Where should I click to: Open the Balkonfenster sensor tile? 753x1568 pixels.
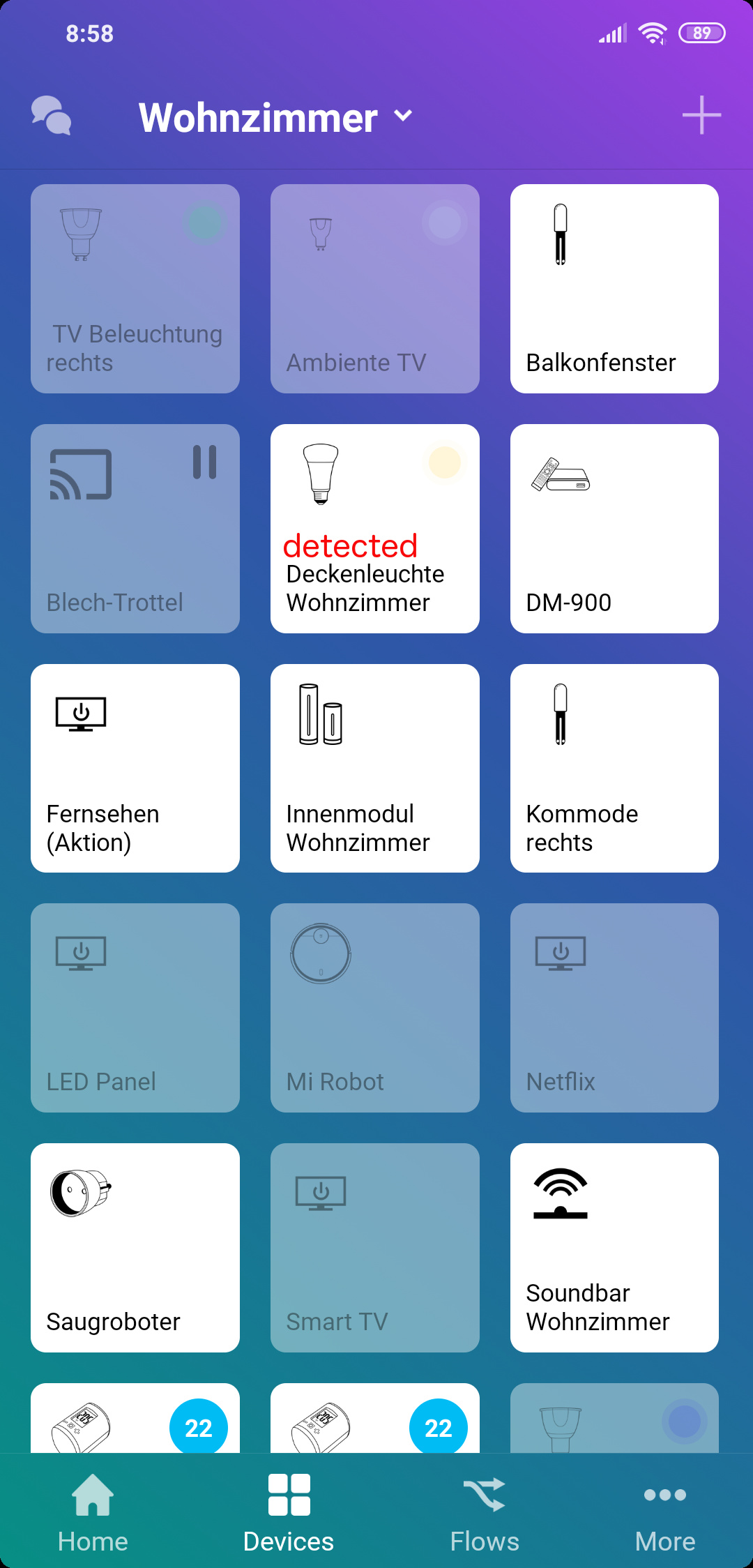[614, 289]
